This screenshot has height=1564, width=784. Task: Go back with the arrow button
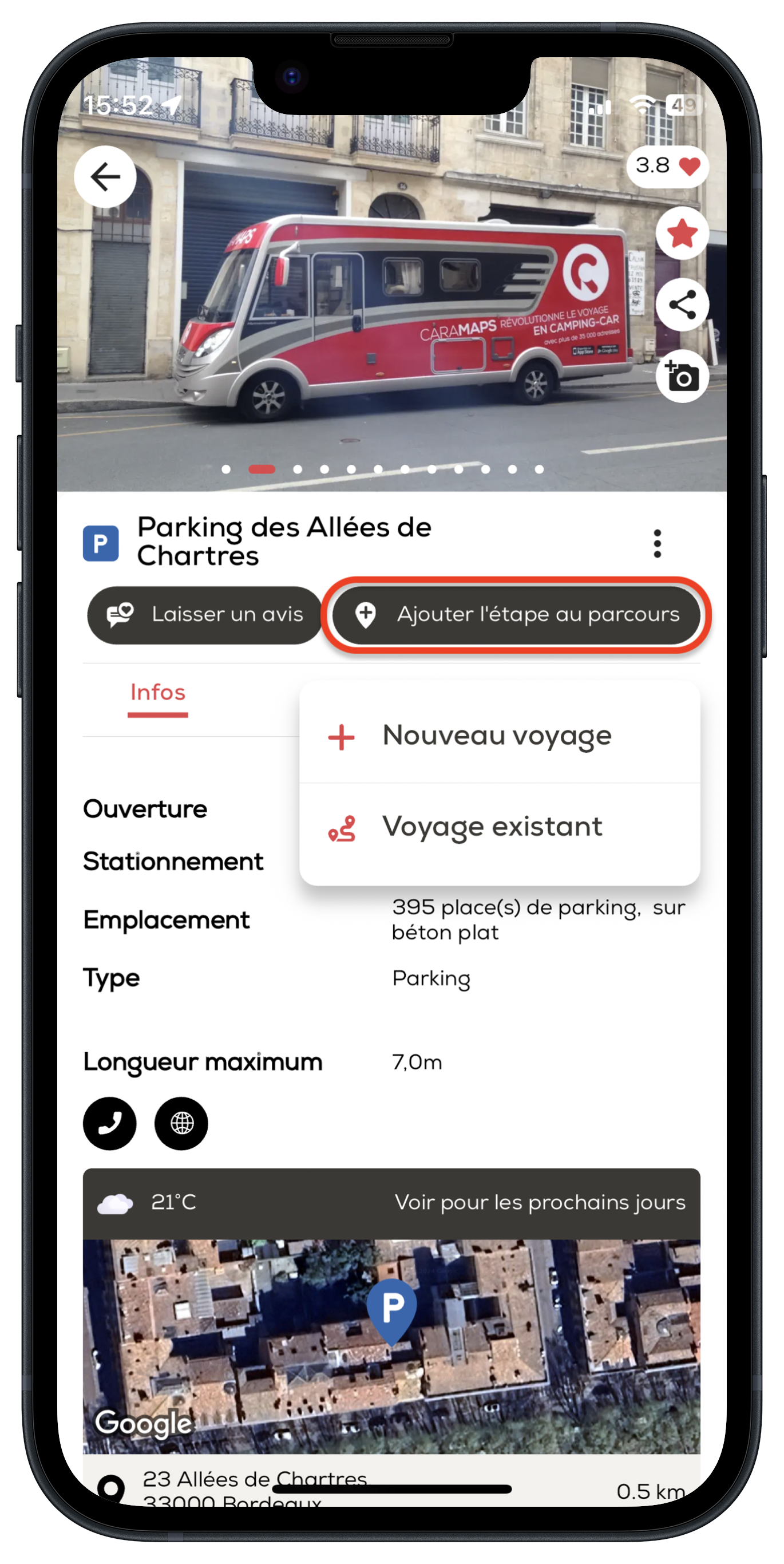(x=105, y=177)
